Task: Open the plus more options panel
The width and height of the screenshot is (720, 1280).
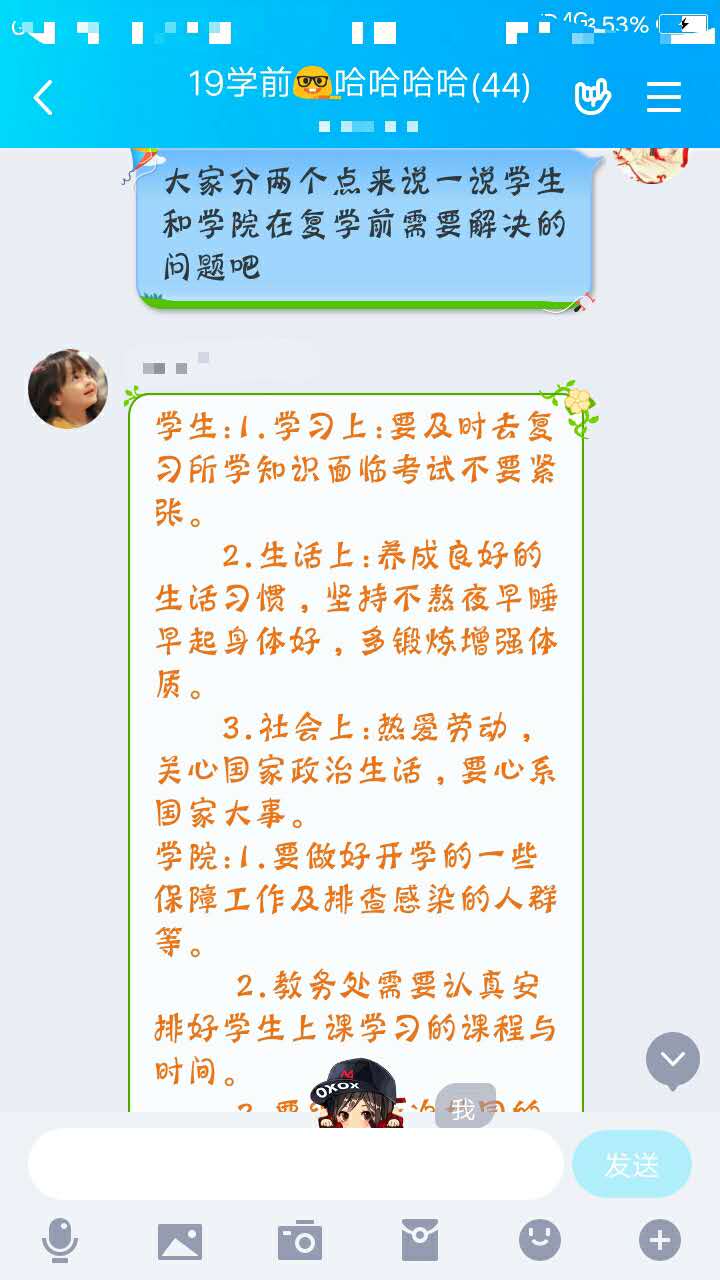Action: [660, 1241]
